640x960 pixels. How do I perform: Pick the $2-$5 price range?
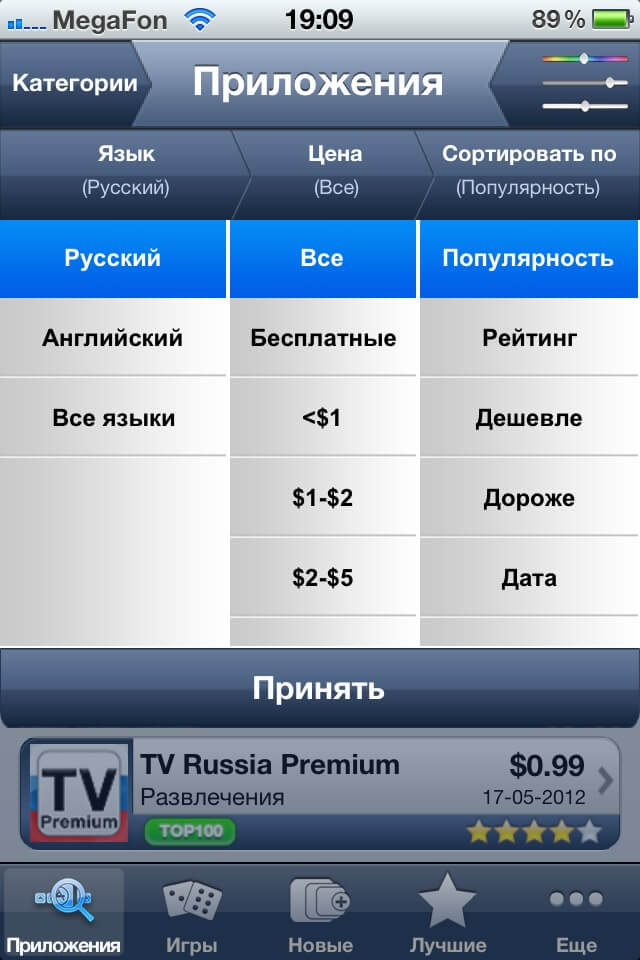coord(322,578)
